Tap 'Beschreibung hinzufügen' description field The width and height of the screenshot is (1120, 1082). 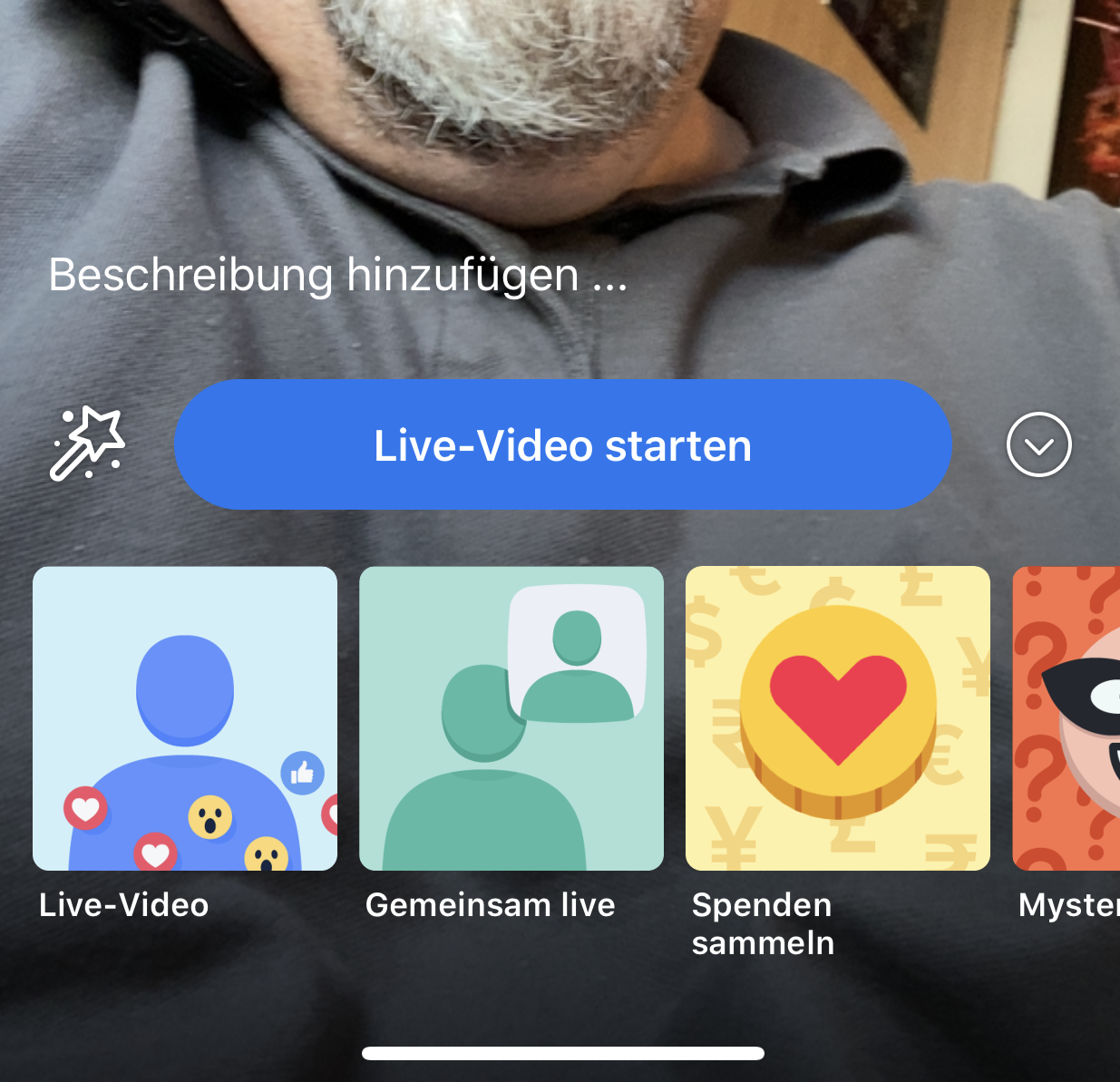337,275
